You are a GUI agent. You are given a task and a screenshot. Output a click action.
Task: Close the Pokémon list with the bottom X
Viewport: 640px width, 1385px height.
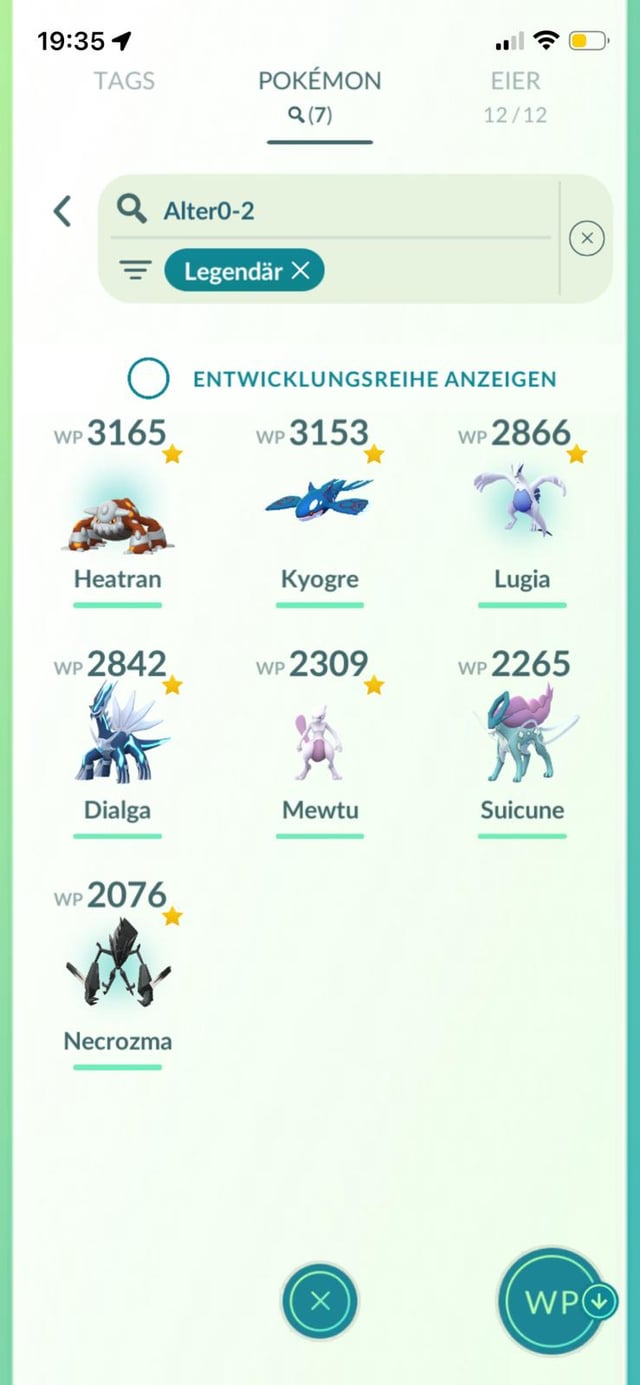(320, 1301)
